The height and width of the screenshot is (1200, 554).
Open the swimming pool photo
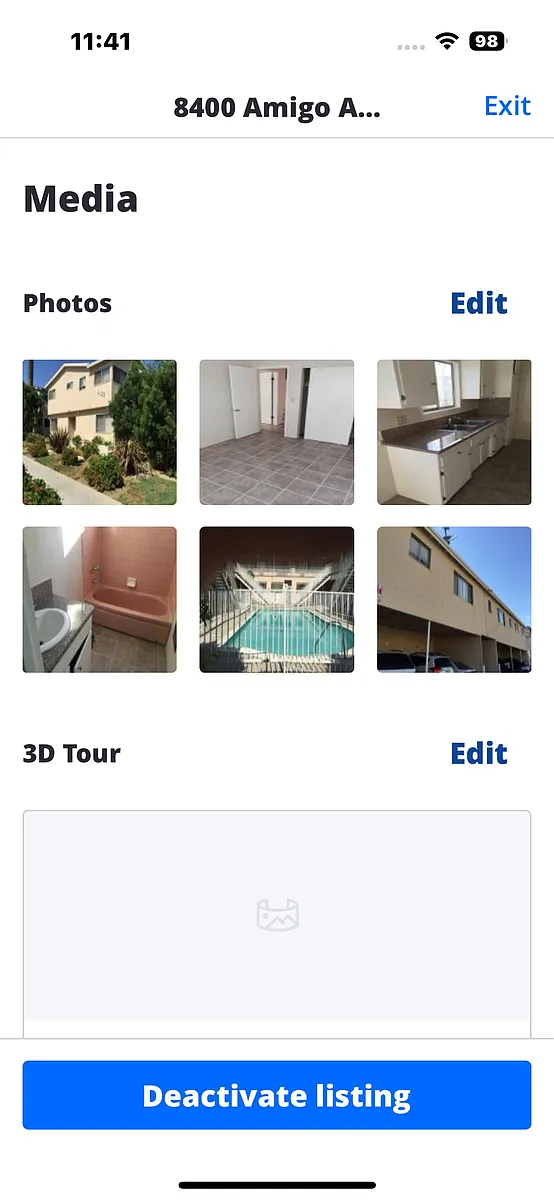click(x=277, y=599)
